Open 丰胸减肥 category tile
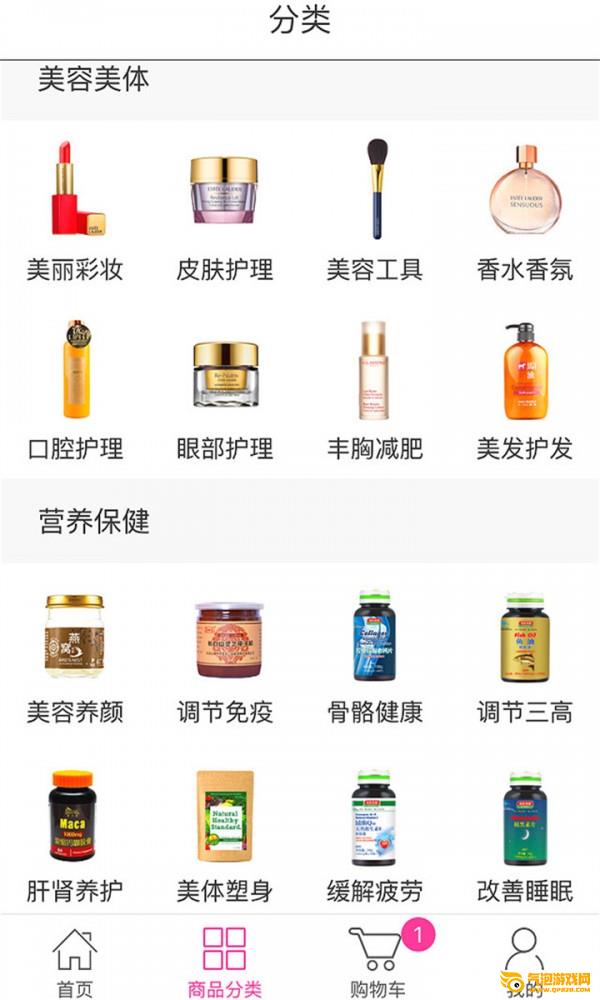 click(x=375, y=391)
